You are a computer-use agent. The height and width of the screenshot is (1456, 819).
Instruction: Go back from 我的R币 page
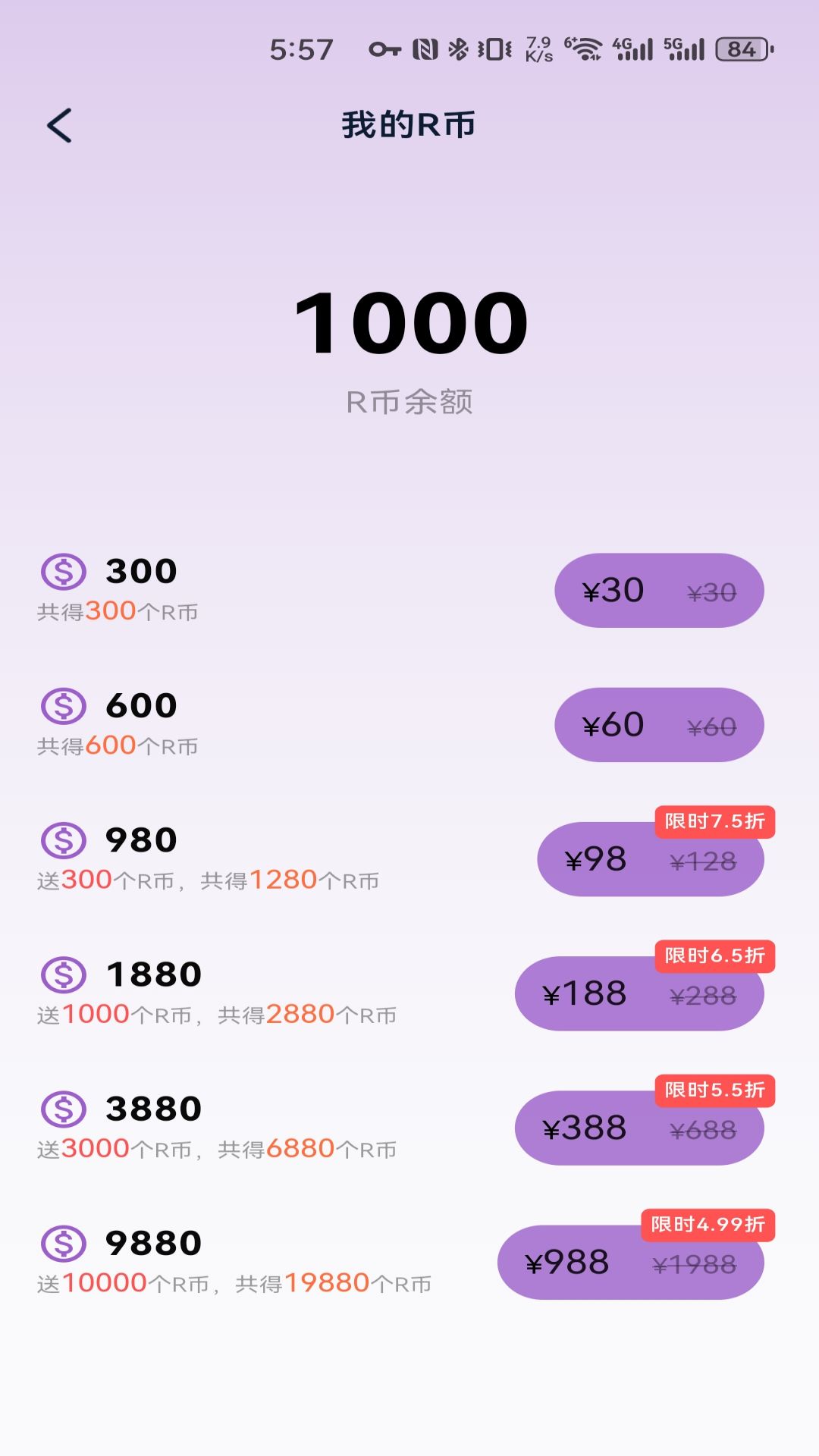tap(59, 125)
